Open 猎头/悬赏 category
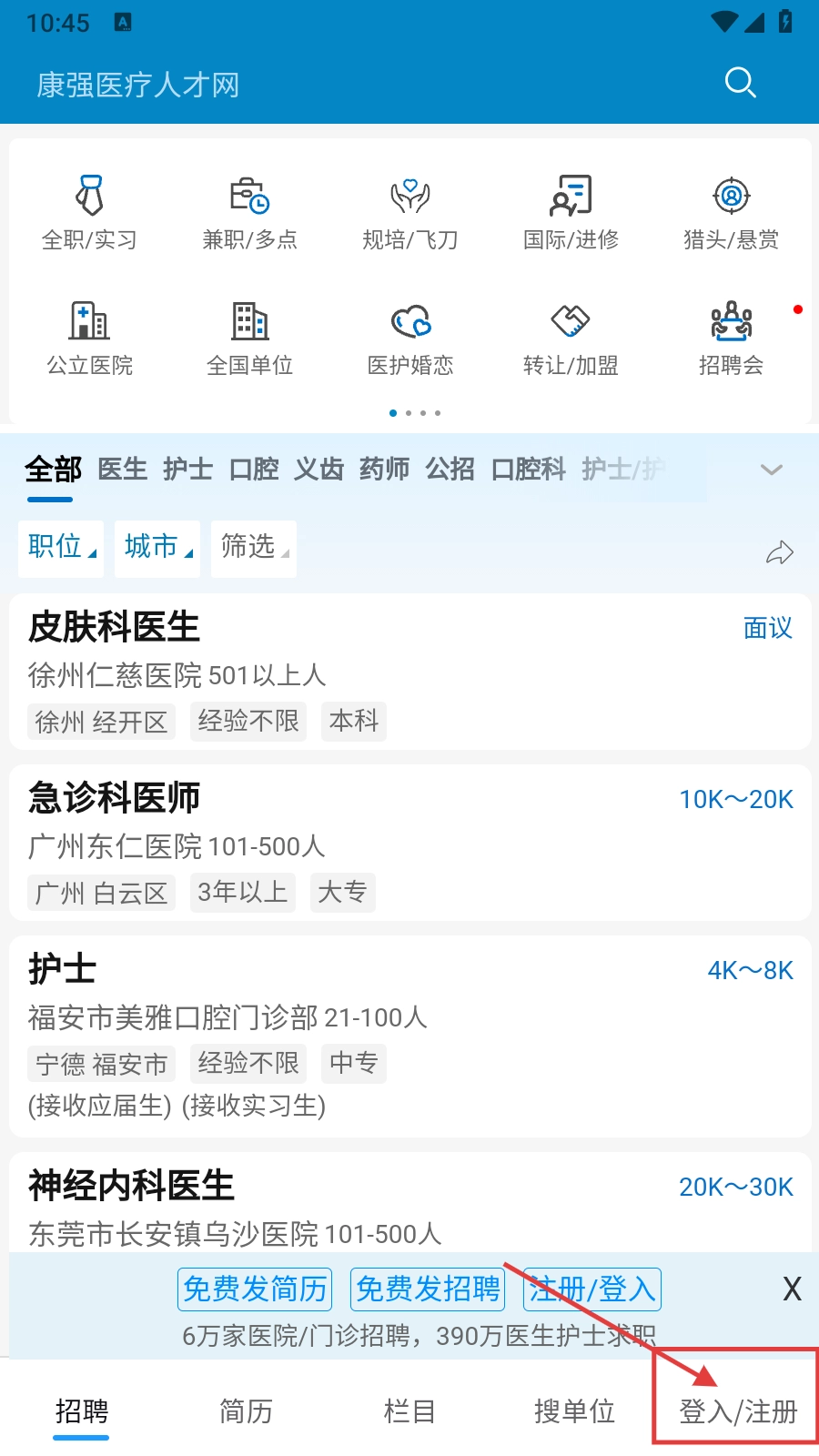Image resolution: width=819 pixels, height=1456 pixels. (731, 213)
